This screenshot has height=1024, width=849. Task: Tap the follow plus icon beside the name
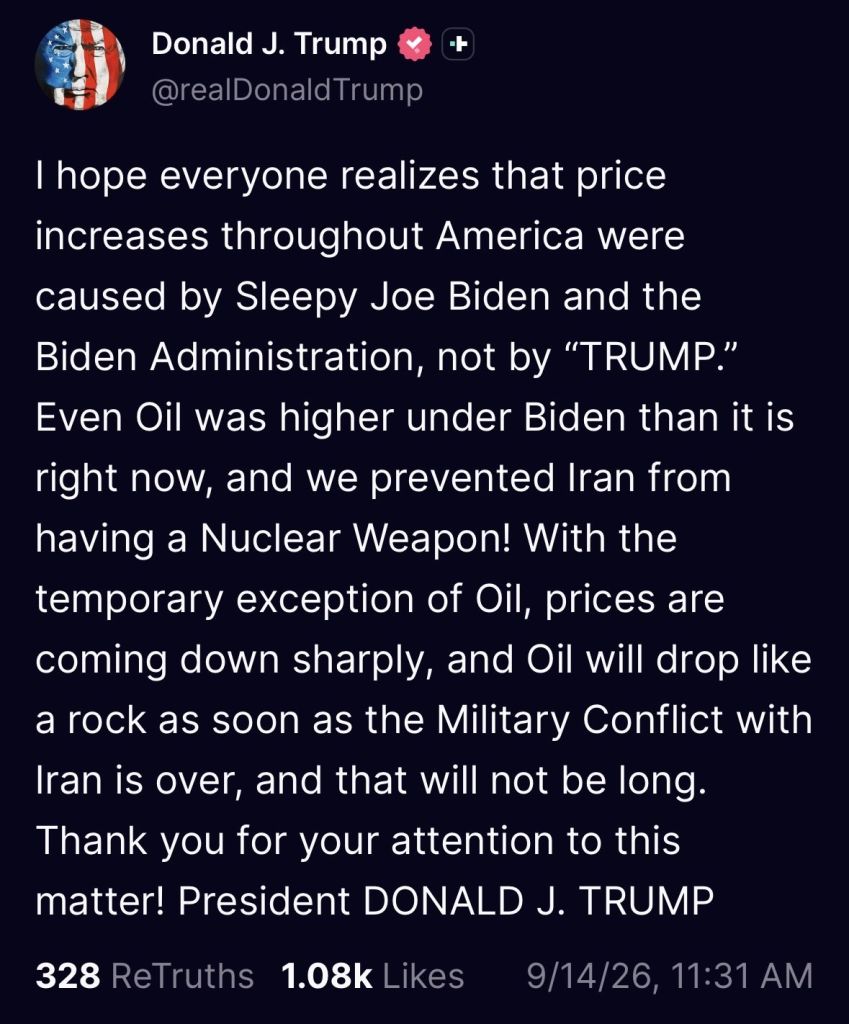point(458,44)
